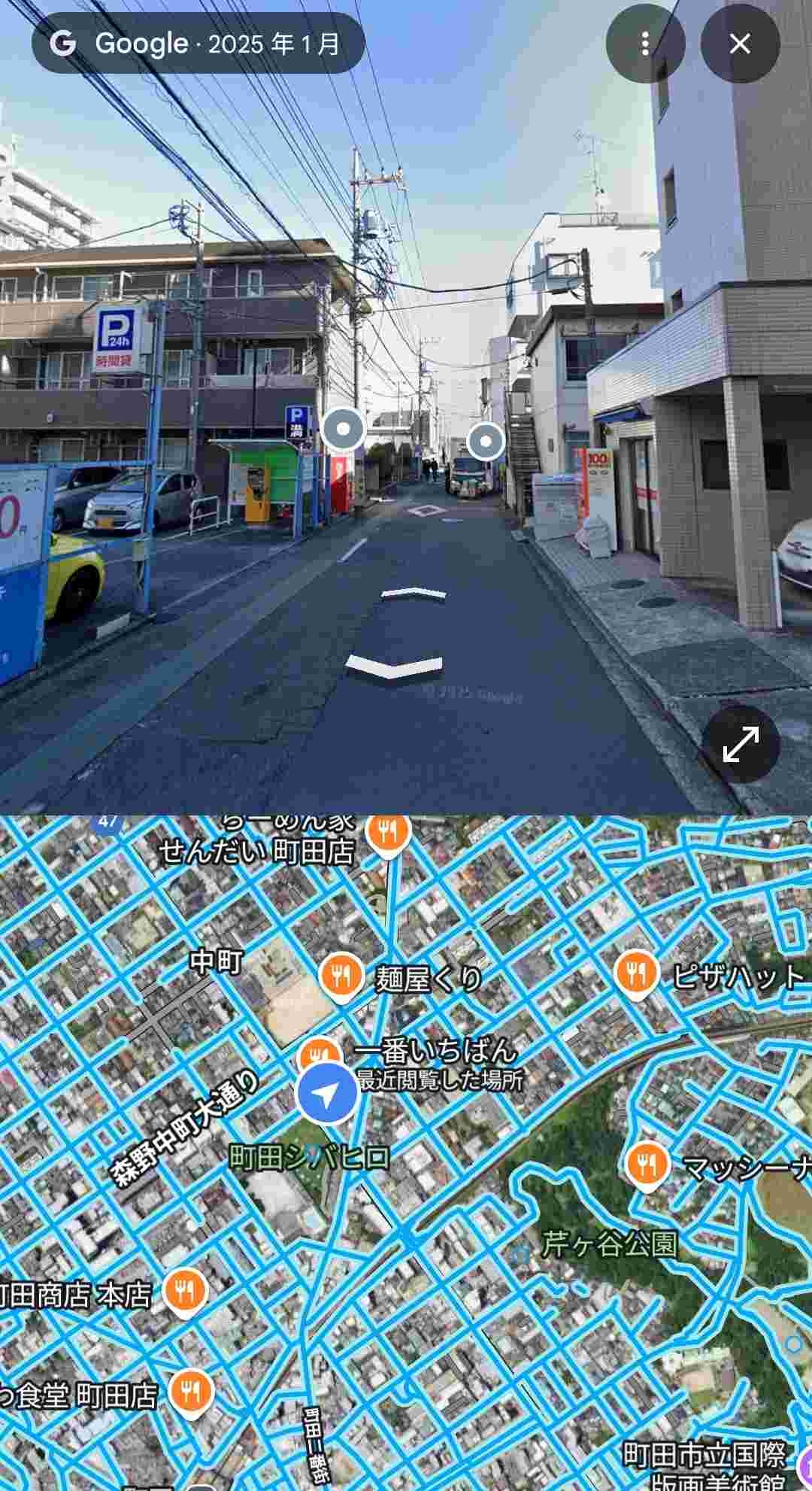
Task: Move forward along the street
Action: pos(414,595)
